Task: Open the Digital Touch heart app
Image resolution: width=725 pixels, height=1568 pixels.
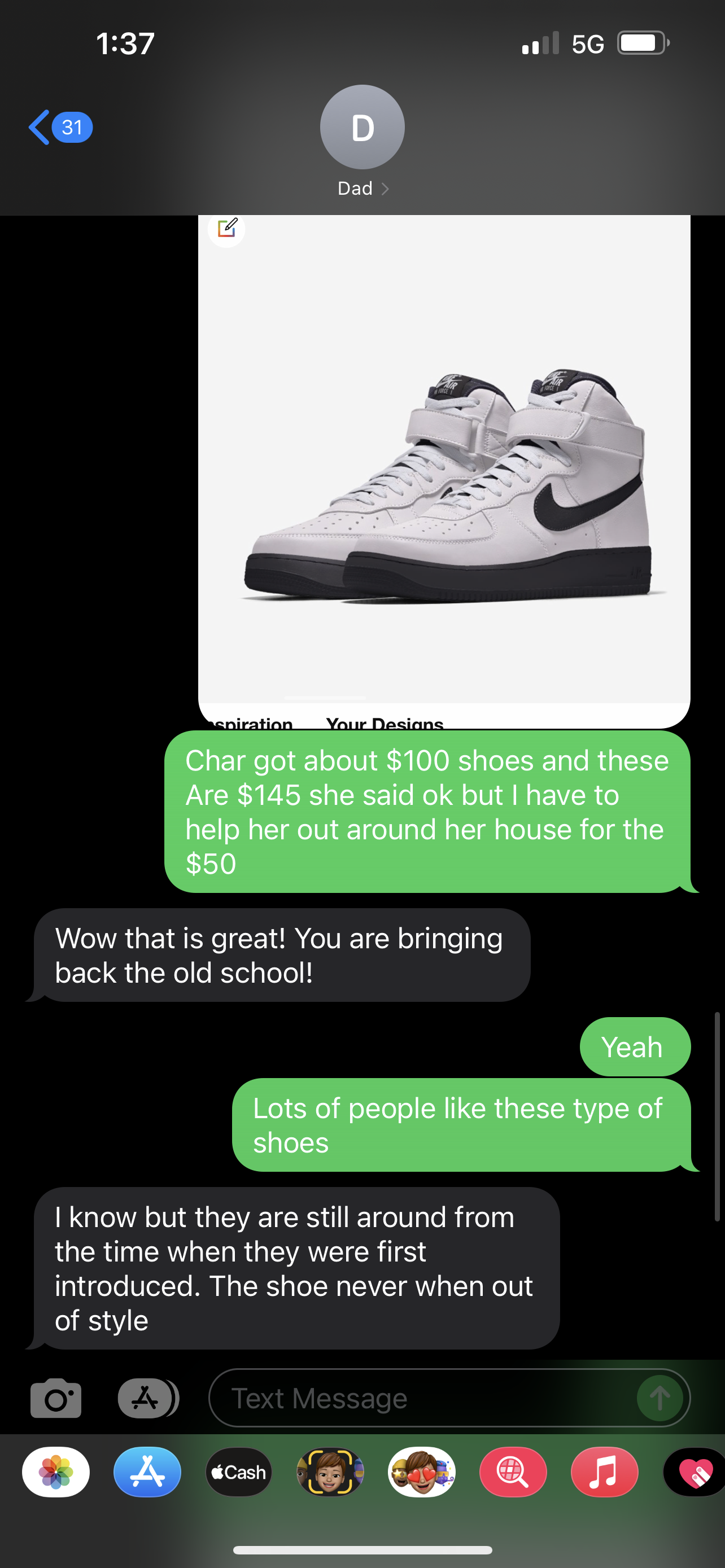Action: pos(695,1472)
